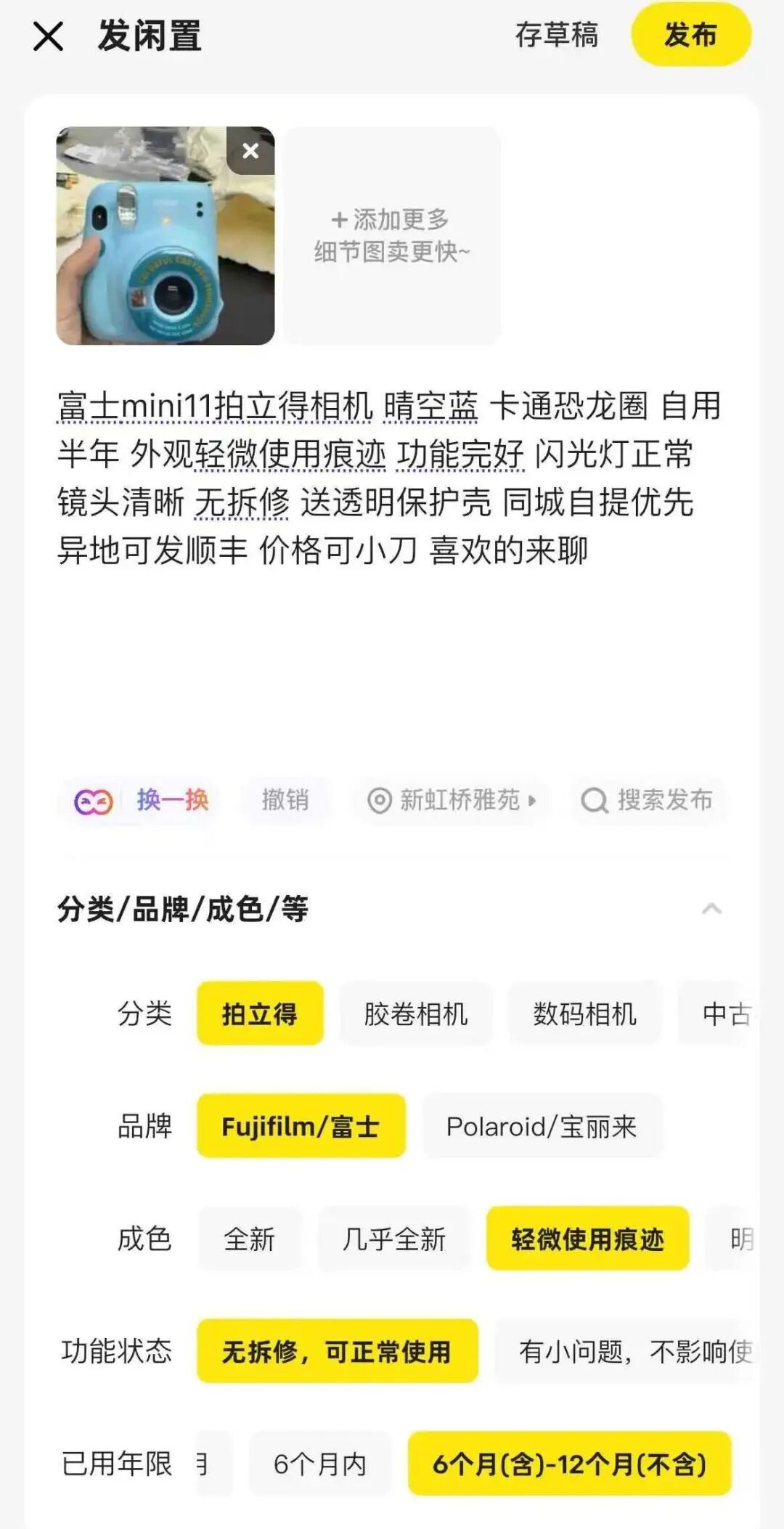Save listing as draft with 存草稿

point(557,35)
